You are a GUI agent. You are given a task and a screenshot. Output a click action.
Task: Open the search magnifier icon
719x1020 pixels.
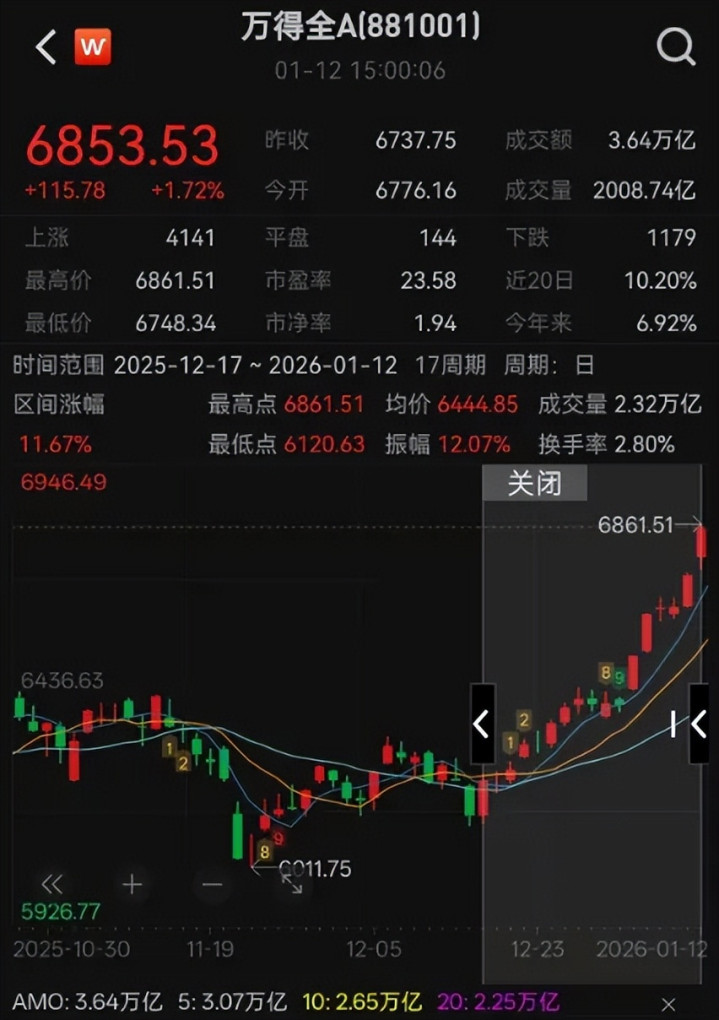[675, 45]
